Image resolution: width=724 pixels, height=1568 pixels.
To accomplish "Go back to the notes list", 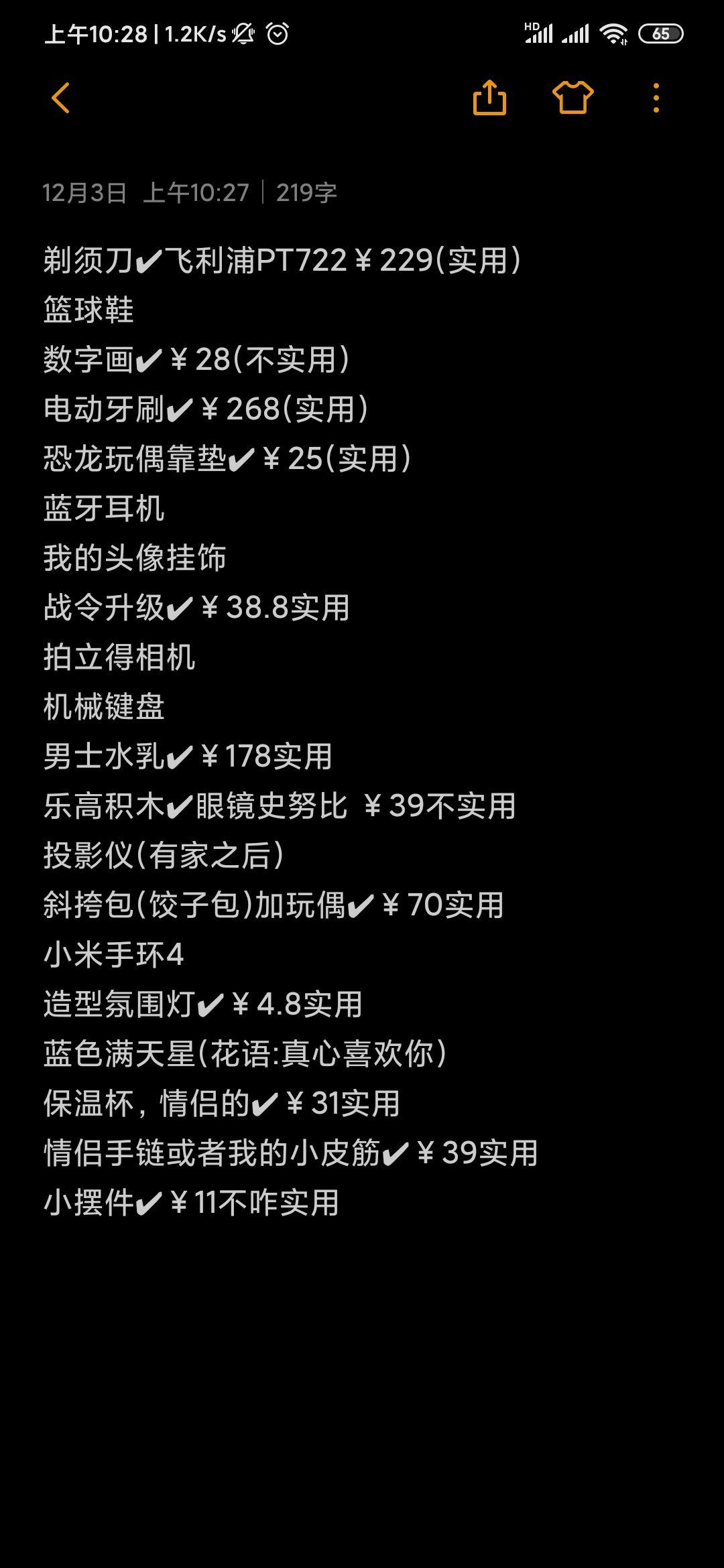I will coord(60,99).
